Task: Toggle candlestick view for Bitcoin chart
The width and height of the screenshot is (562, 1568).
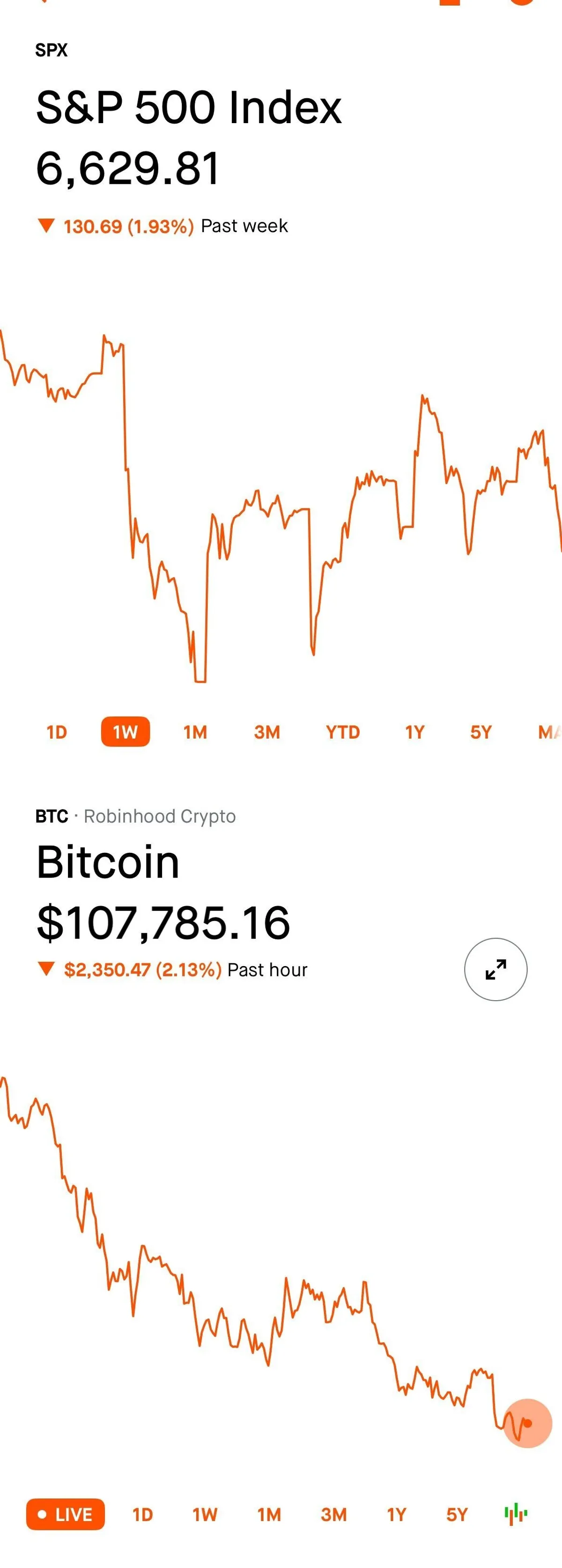Action: [x=516, y=1514]
